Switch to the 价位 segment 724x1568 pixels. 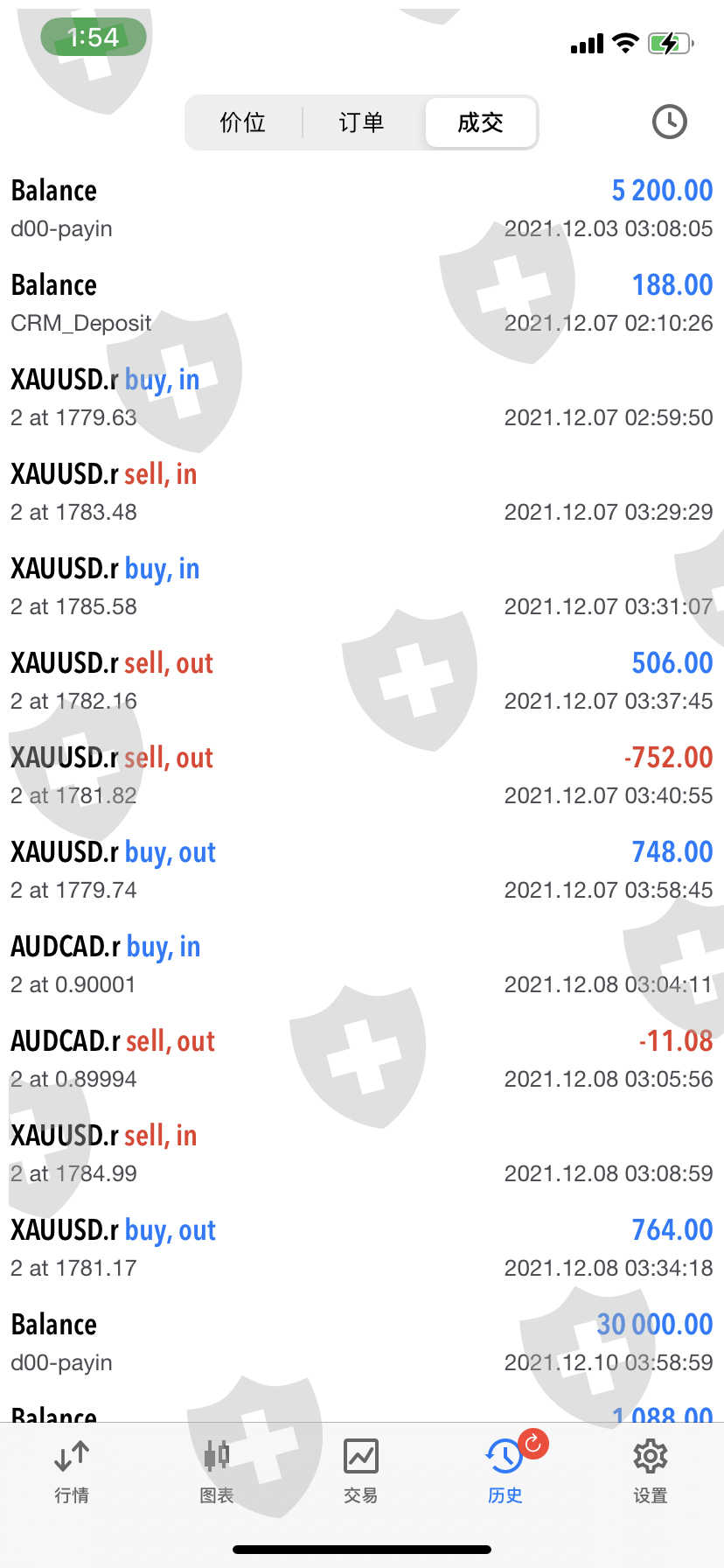[x=243, y=122]
